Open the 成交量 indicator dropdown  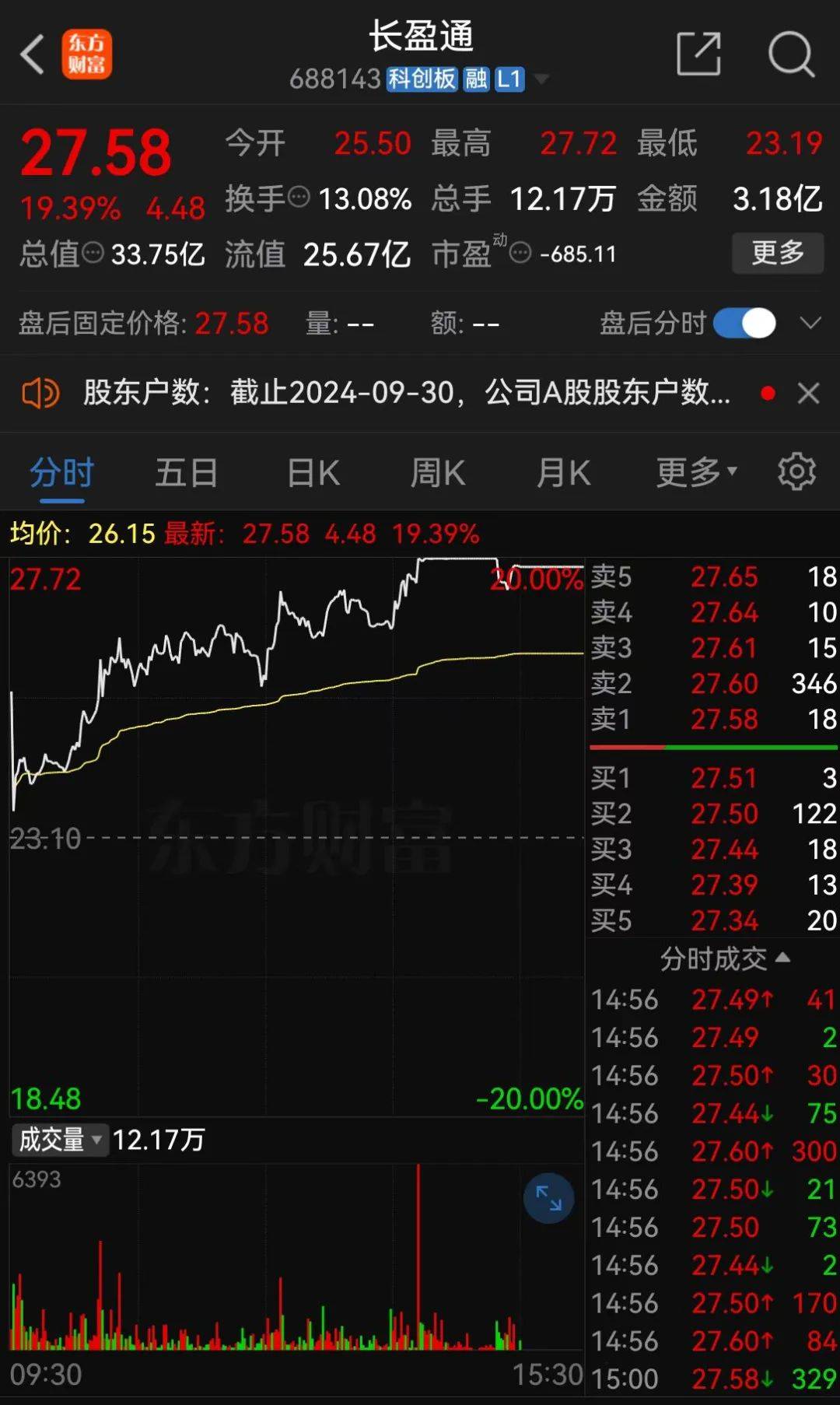pyautogui.click(x=60, y=1140)
